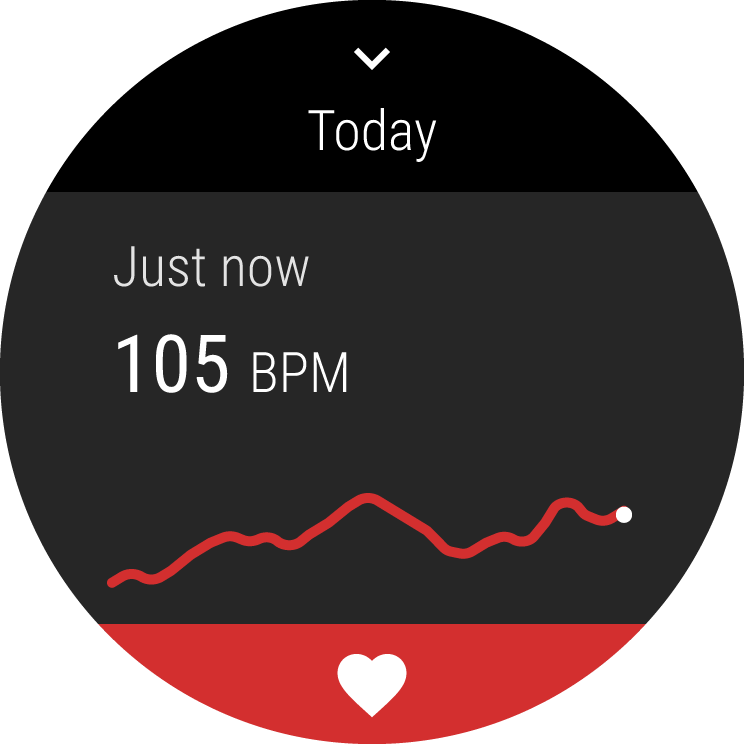The height and width of the screenshot is (744, 744).
Task: Tap the chevron above Today
Action: click(372, 60)
